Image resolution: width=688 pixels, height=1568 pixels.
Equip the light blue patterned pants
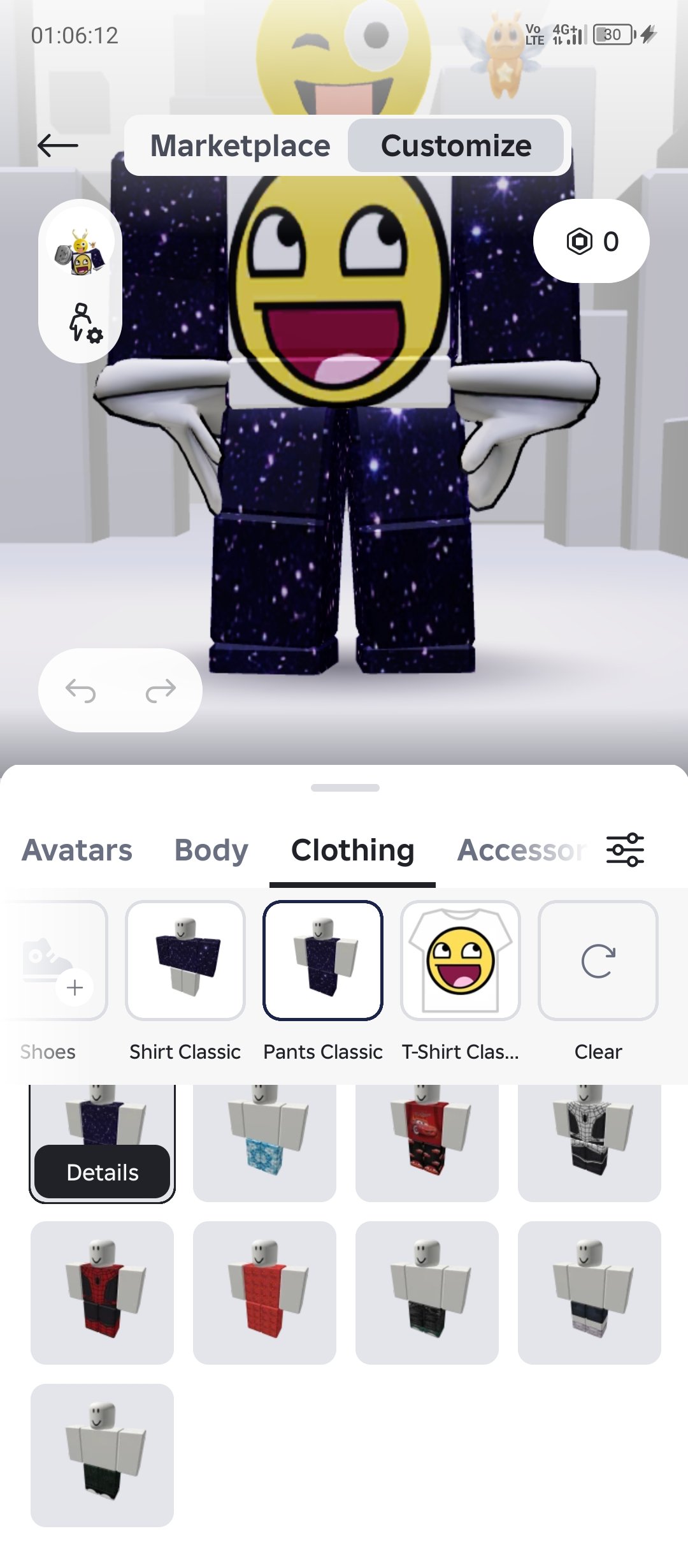[x=264, y=1141]
